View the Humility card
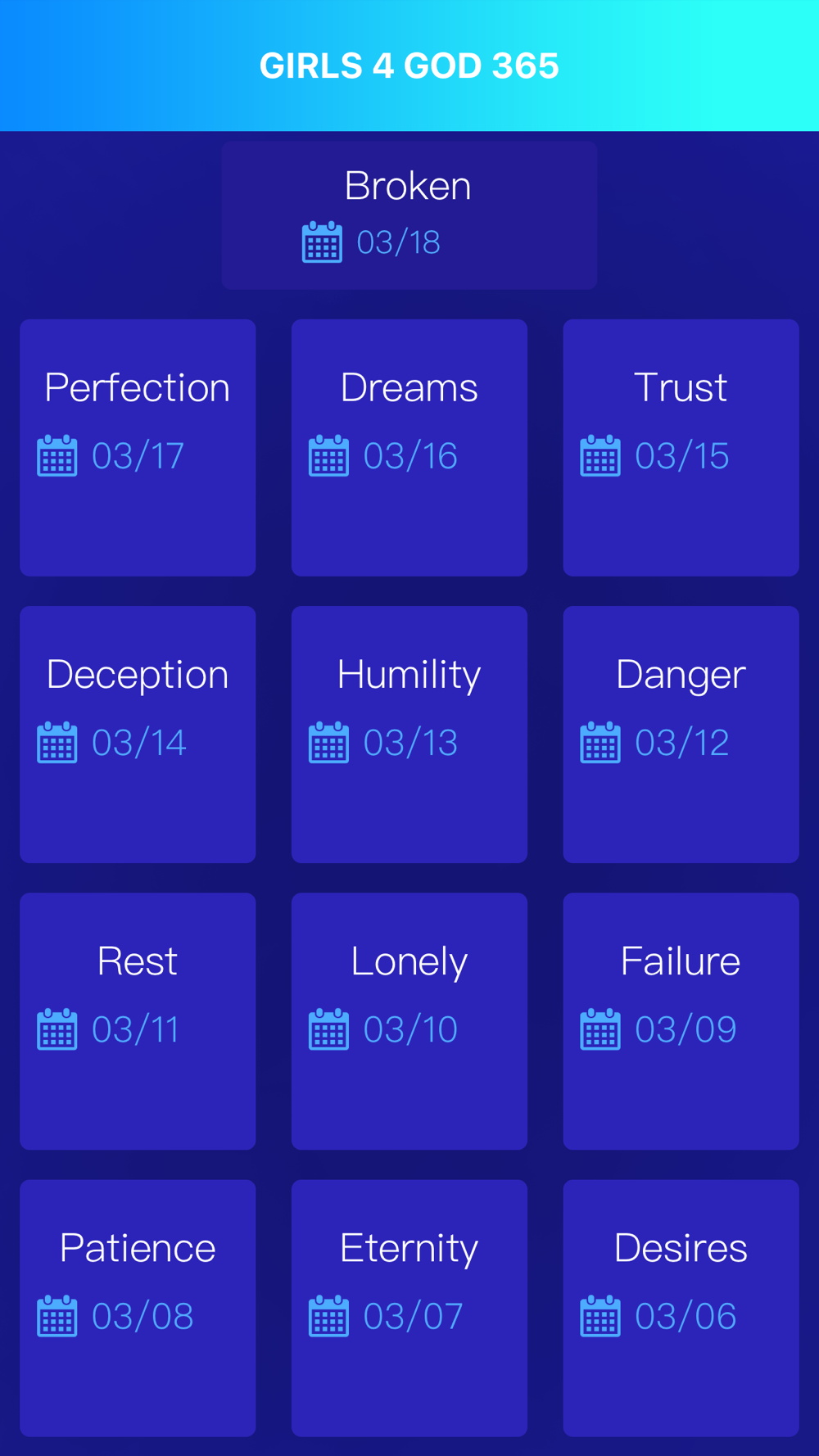Screen dimensions: 819x1456 [409, 735]
